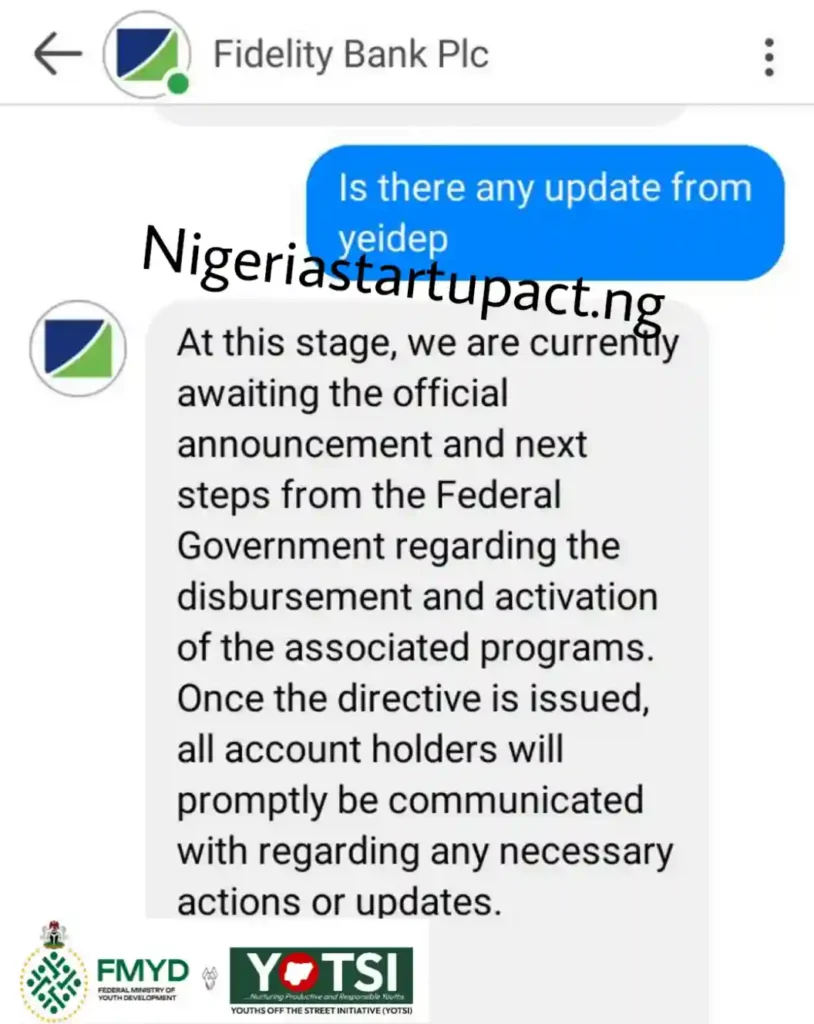Open the three-dot overflow menu
The height and width of the screenshot is (1024, 814).
[768, 55]
